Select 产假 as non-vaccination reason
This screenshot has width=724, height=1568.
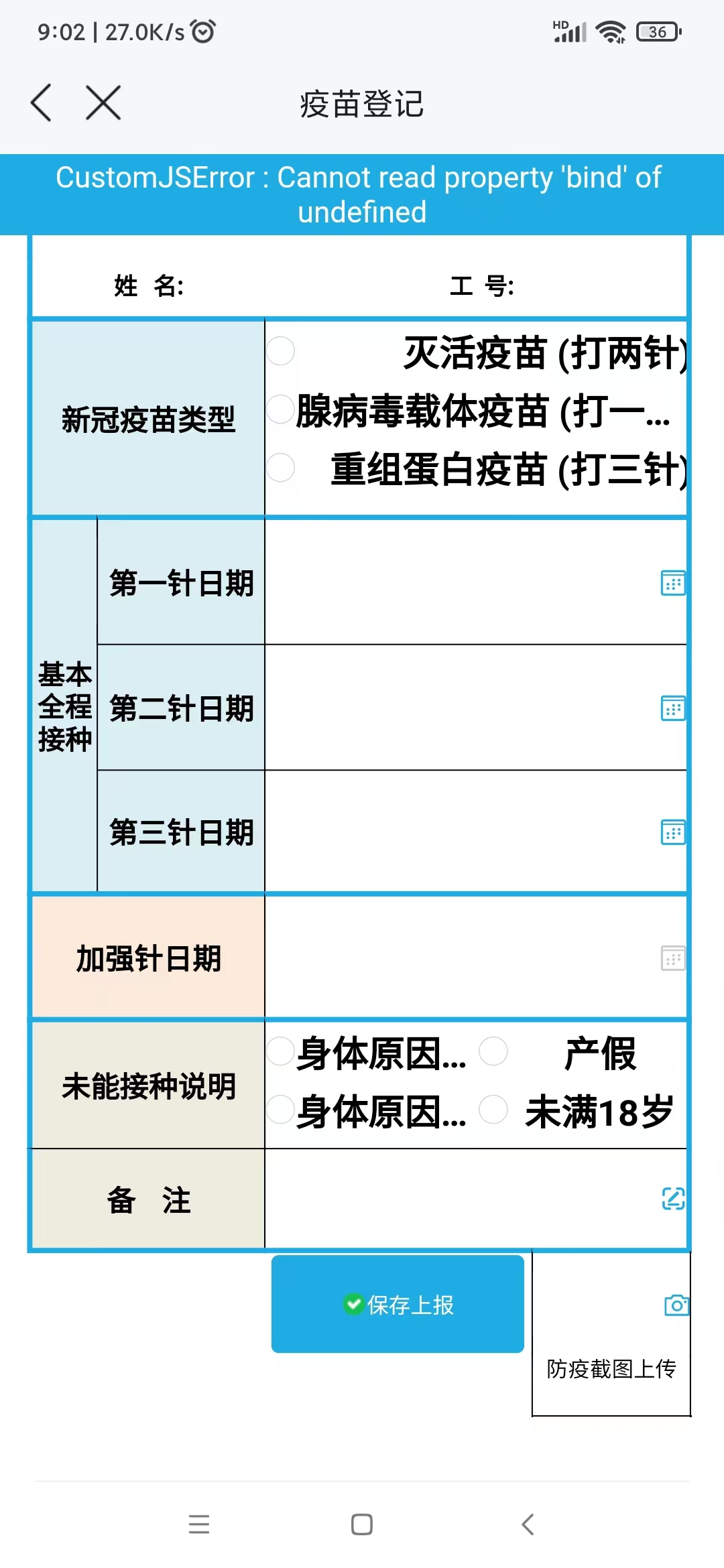[493, 1051]
